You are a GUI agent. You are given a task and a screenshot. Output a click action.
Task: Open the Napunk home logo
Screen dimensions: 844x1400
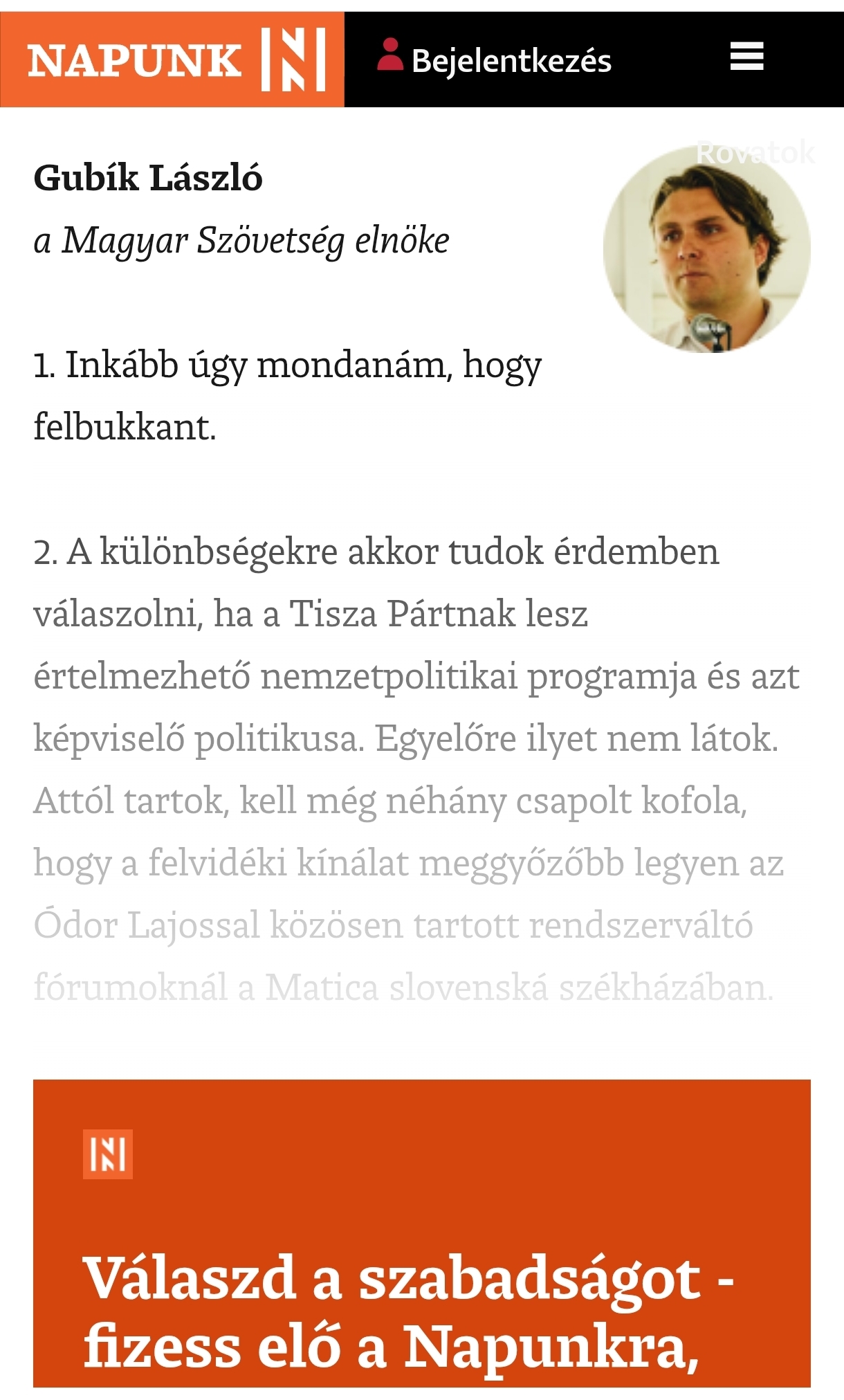pyautogui.click(x=173, y=61)
